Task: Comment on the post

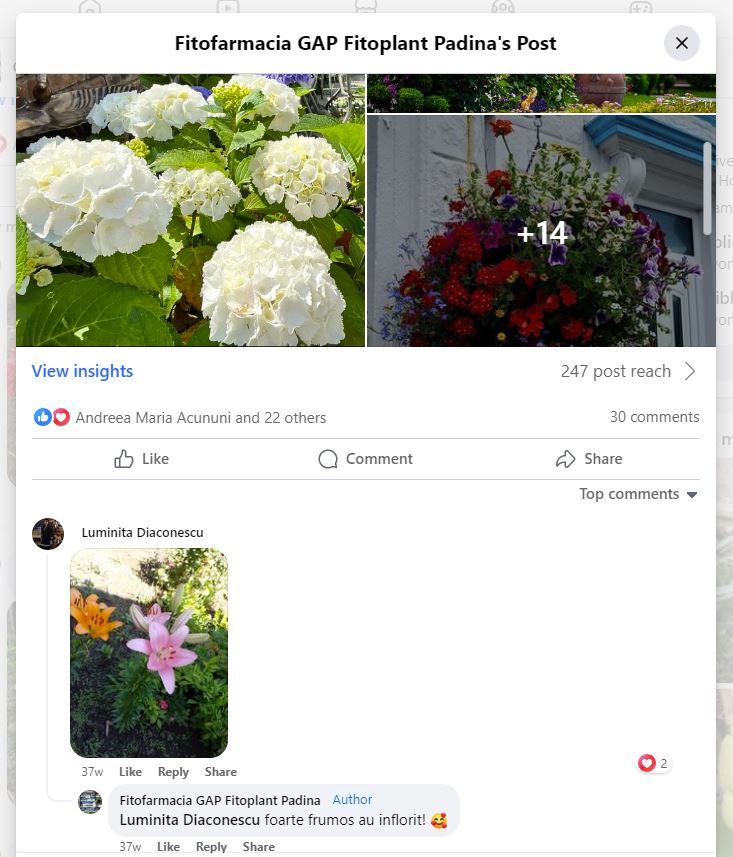Action: coord(365,459)
